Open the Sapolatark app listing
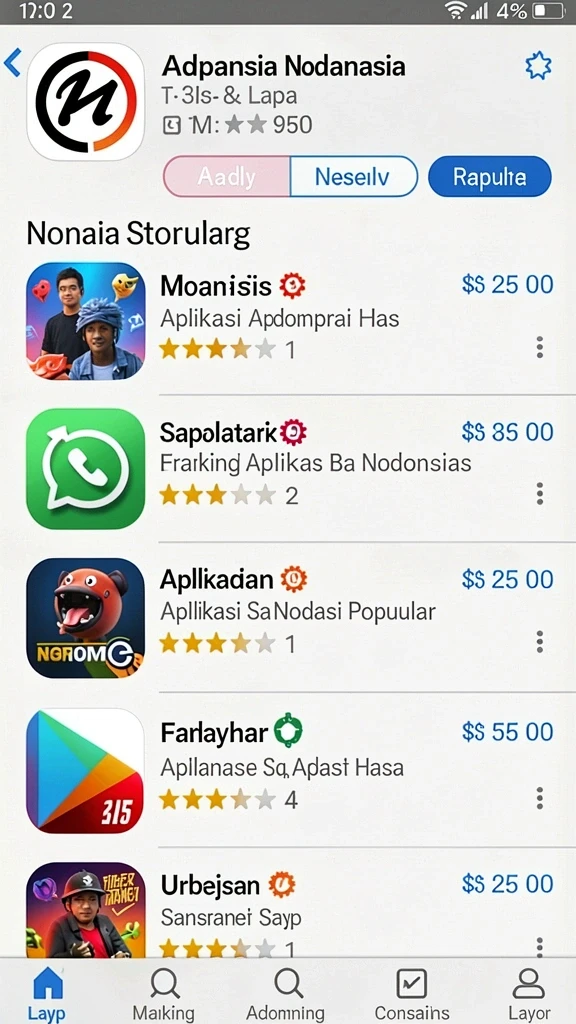Viewport: 576px width, 1024px height. tap(288, 468)
